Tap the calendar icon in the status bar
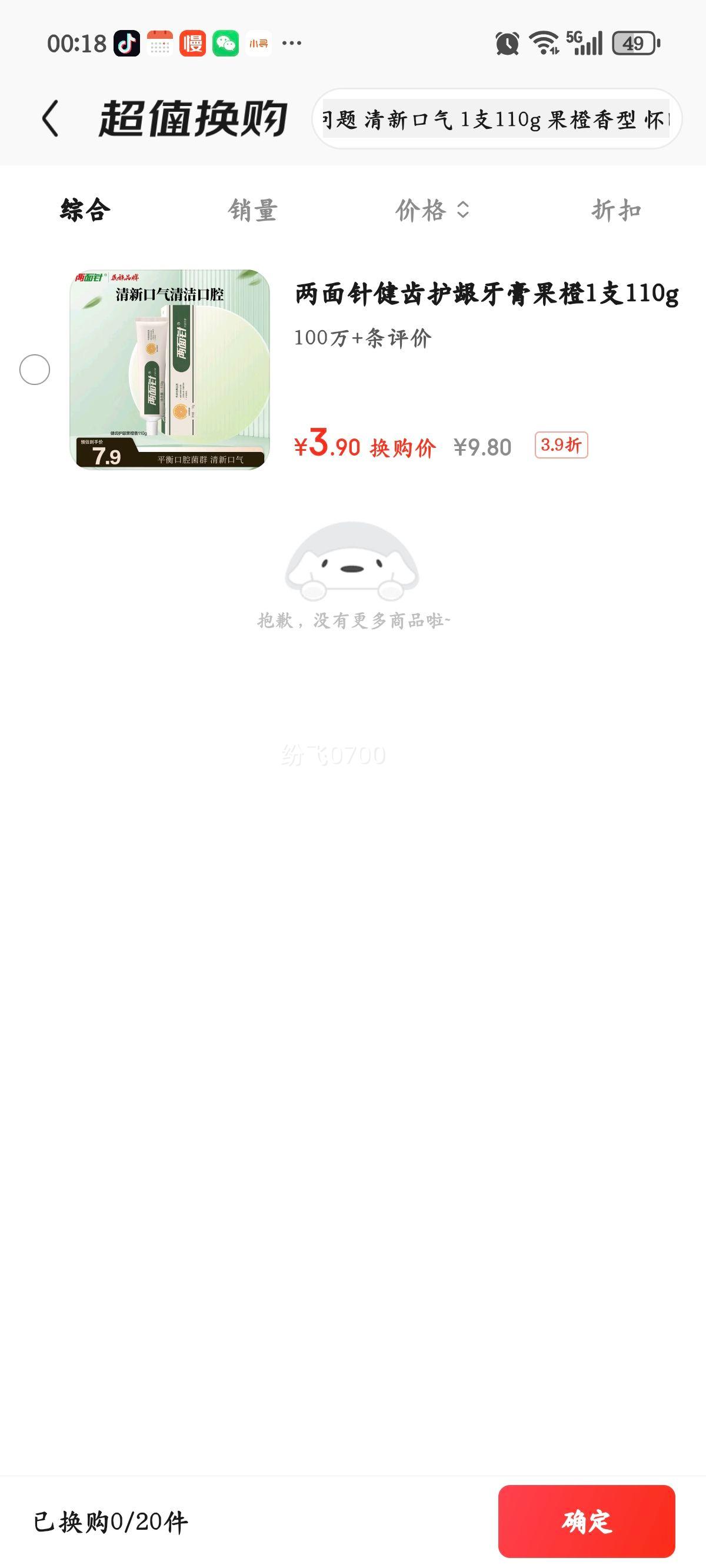The height and width of the screenshot is (1568, 706). click(x=159, y=43)
